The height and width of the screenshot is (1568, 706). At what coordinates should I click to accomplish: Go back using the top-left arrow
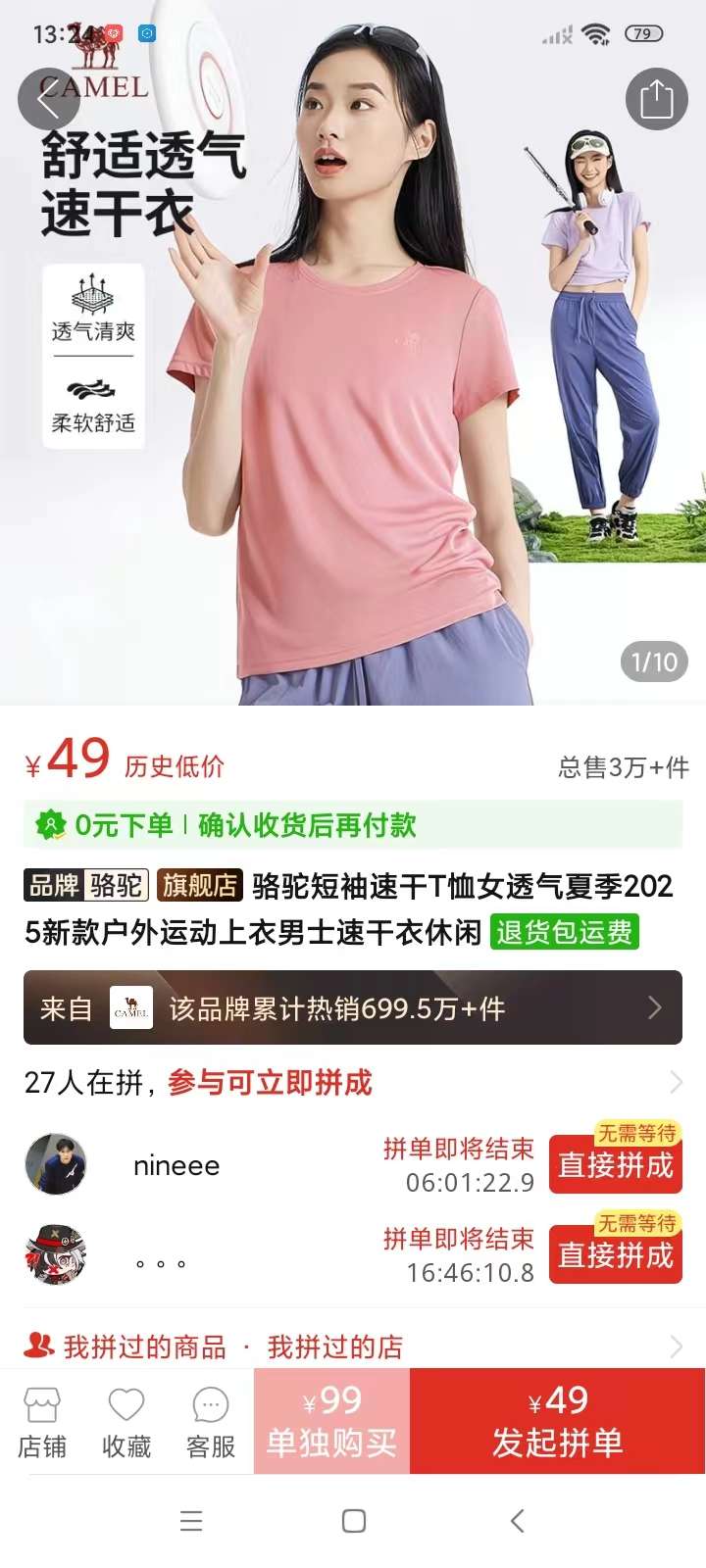48,99
